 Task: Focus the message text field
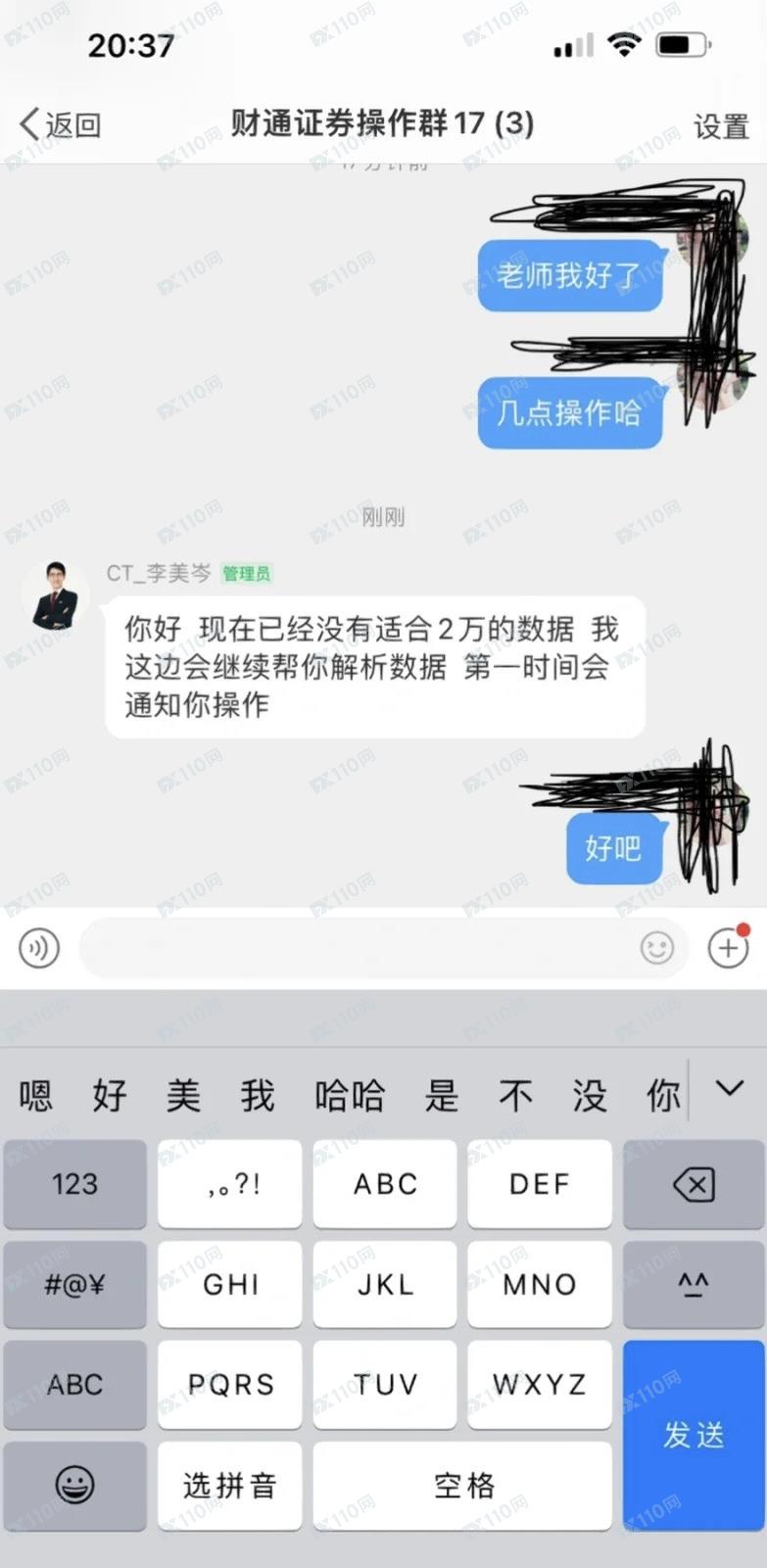pyautogui.click(x=353, y=948)
